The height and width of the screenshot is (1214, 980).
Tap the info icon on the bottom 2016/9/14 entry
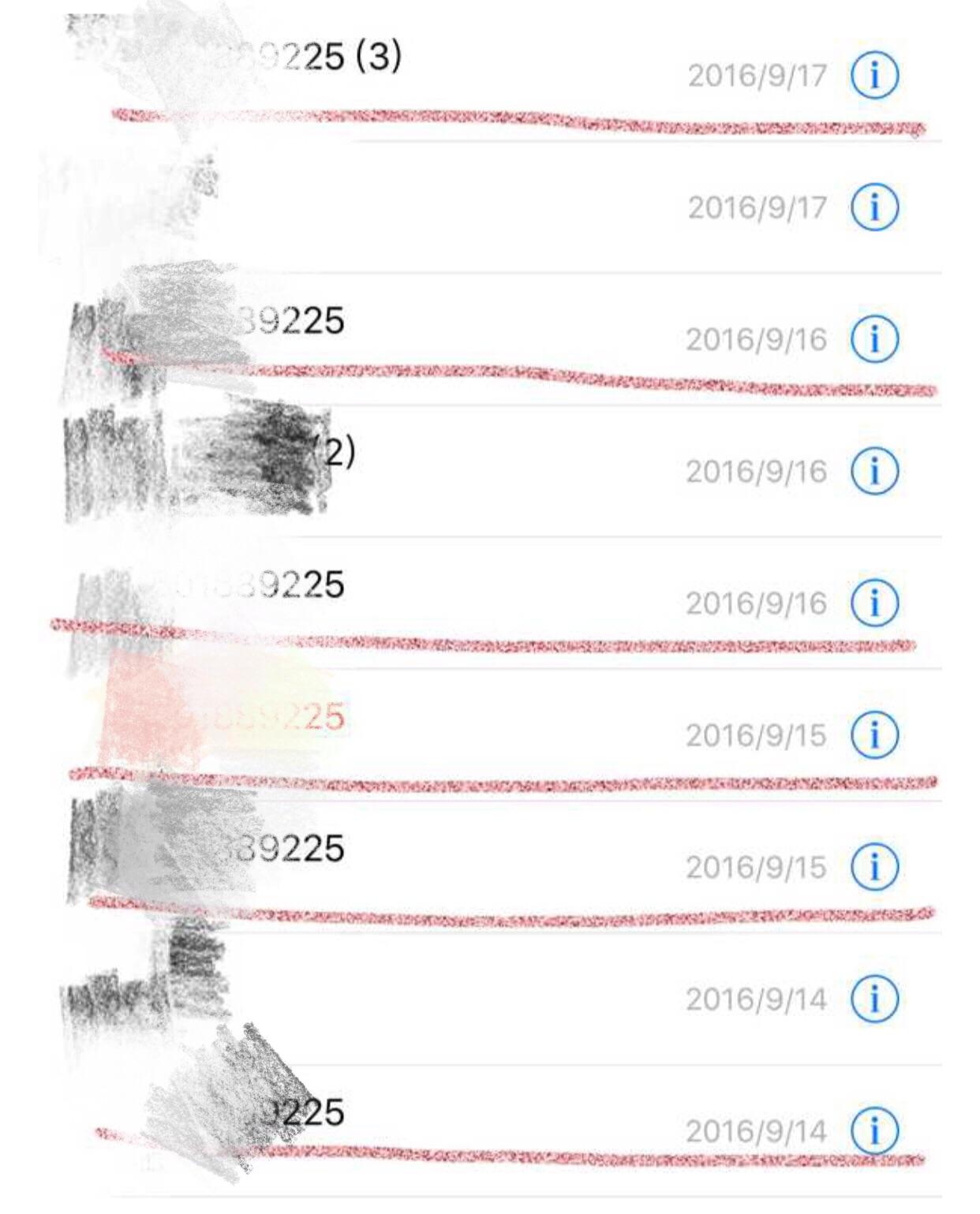(874, 1128)
